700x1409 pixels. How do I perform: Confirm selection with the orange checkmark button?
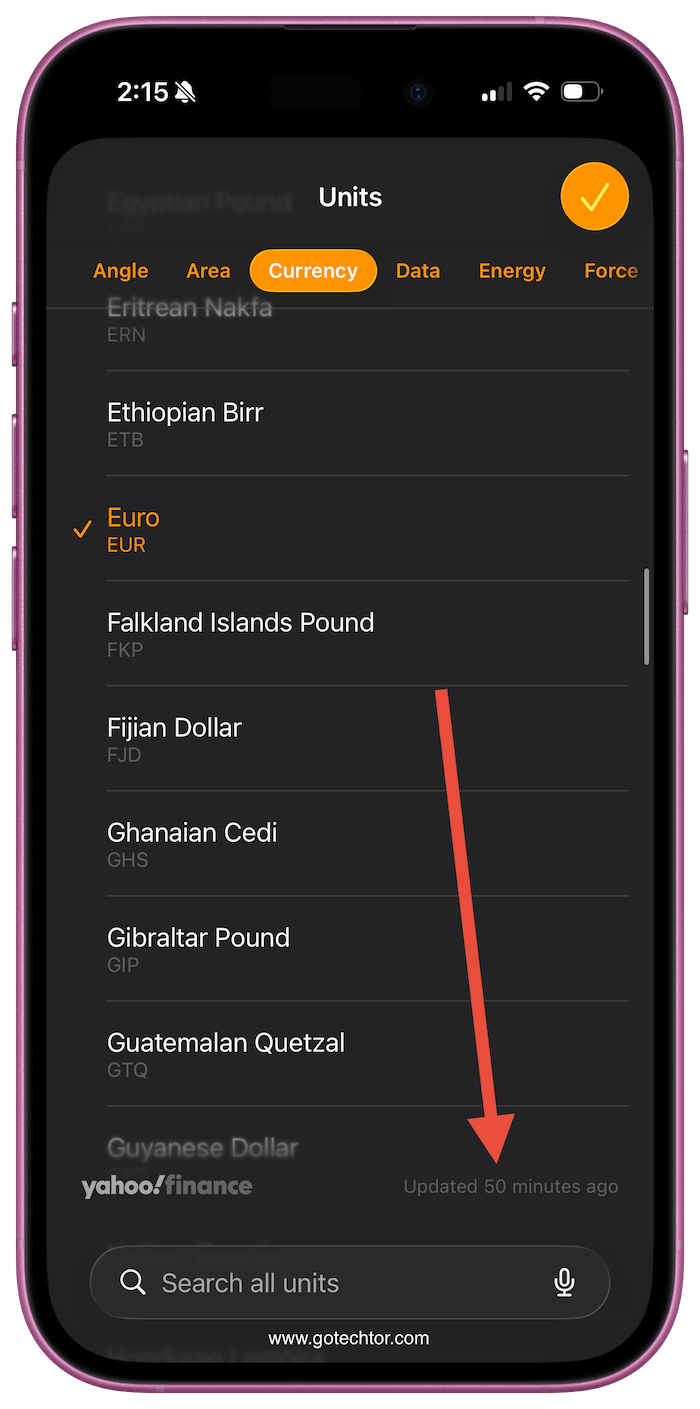pyautogui.click(x=594, y=197)
